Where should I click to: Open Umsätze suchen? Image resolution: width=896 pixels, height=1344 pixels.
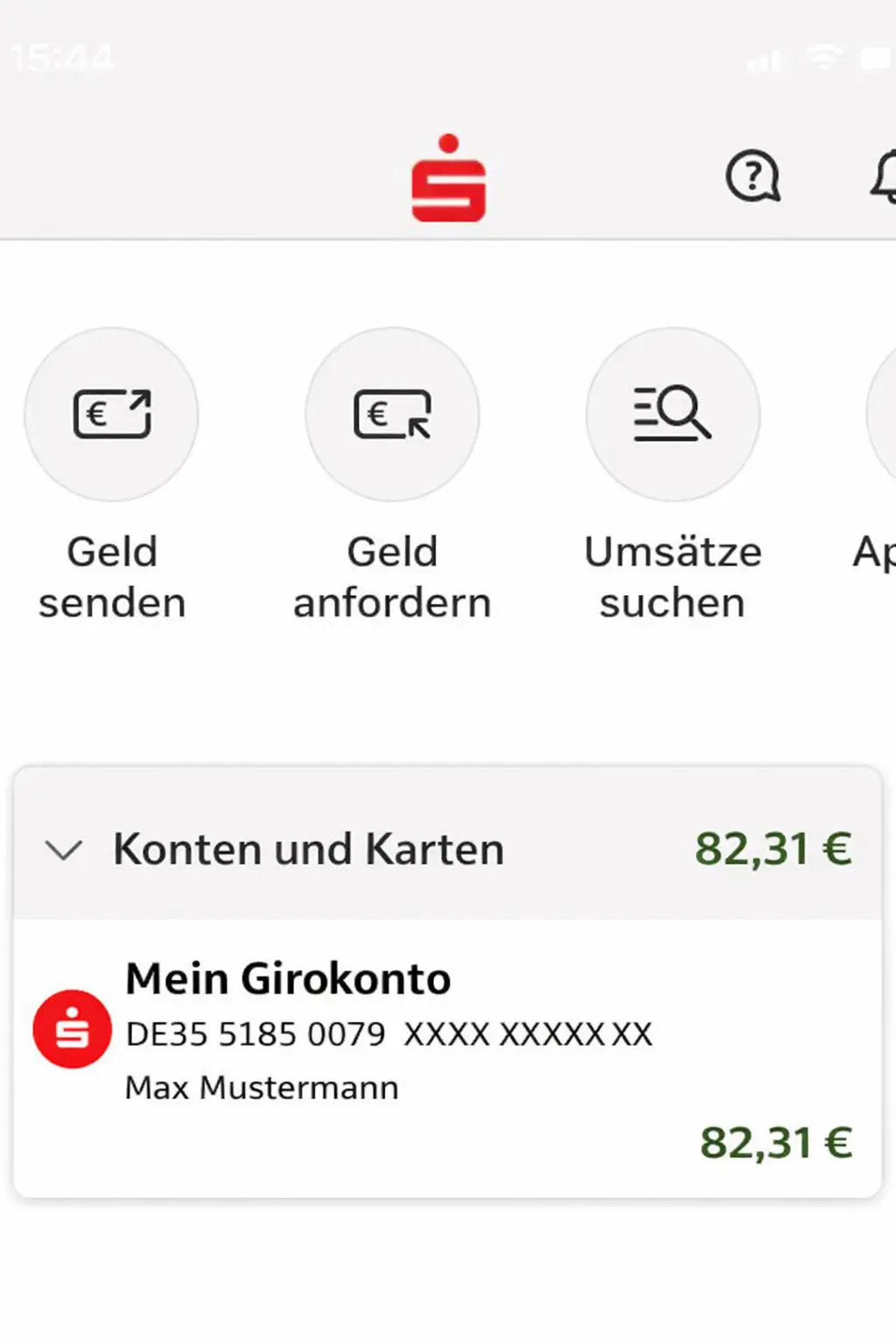(672, 416)
